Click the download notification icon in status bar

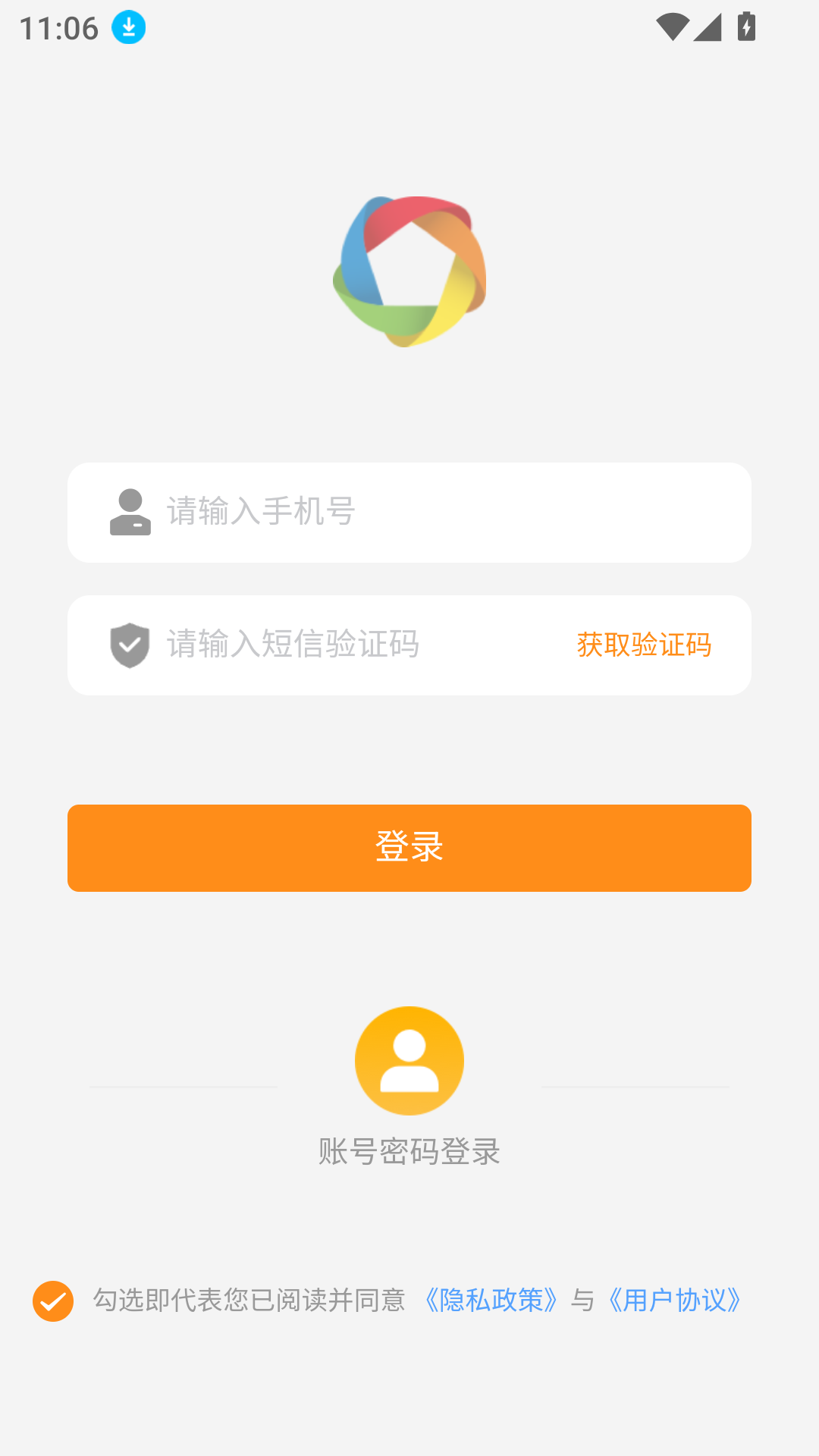pyautogui.click(x=128, y=27)
